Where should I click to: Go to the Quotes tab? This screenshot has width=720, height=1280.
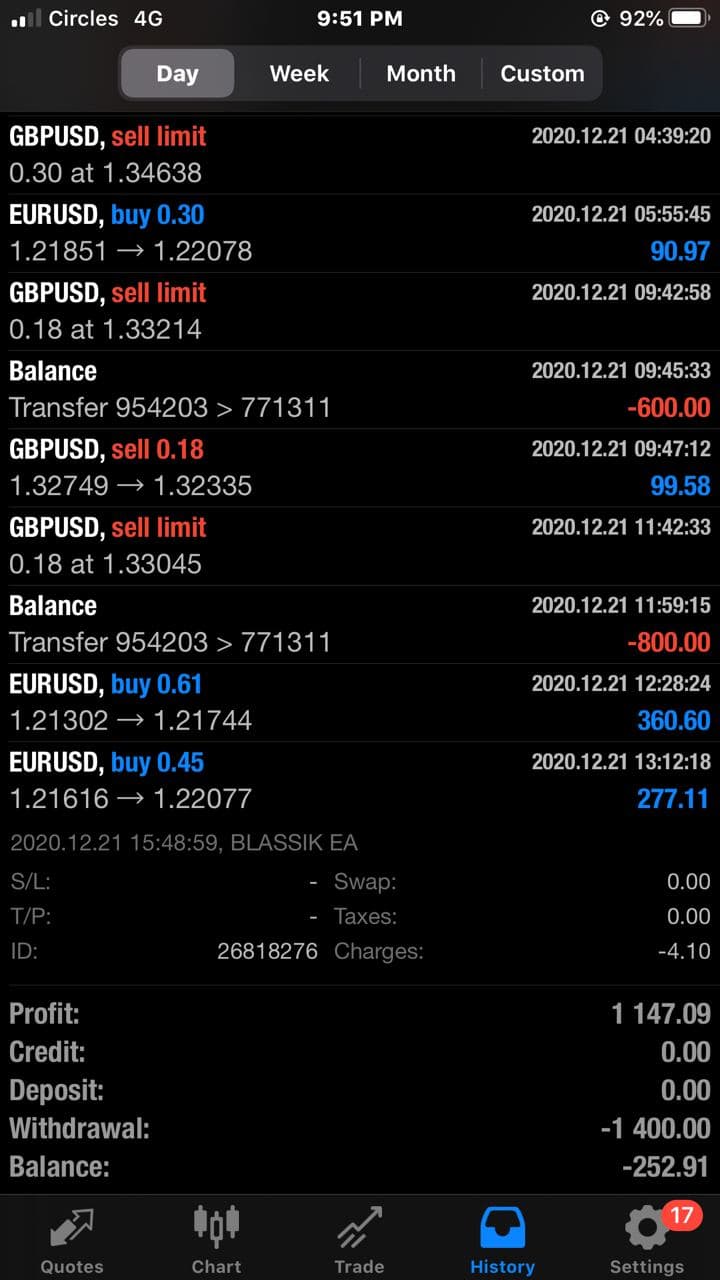tap(72, 1238)
